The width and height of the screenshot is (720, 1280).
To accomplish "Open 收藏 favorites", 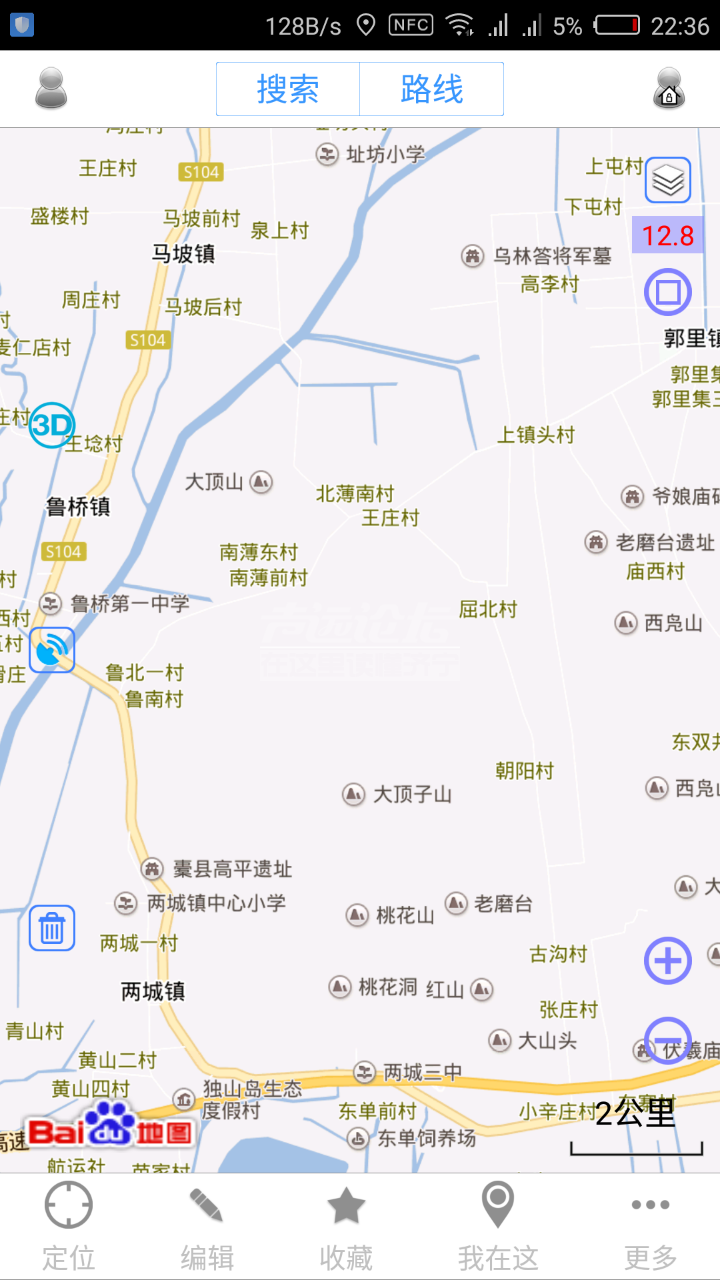I will pyautogui.click(x=346, y=1225).
